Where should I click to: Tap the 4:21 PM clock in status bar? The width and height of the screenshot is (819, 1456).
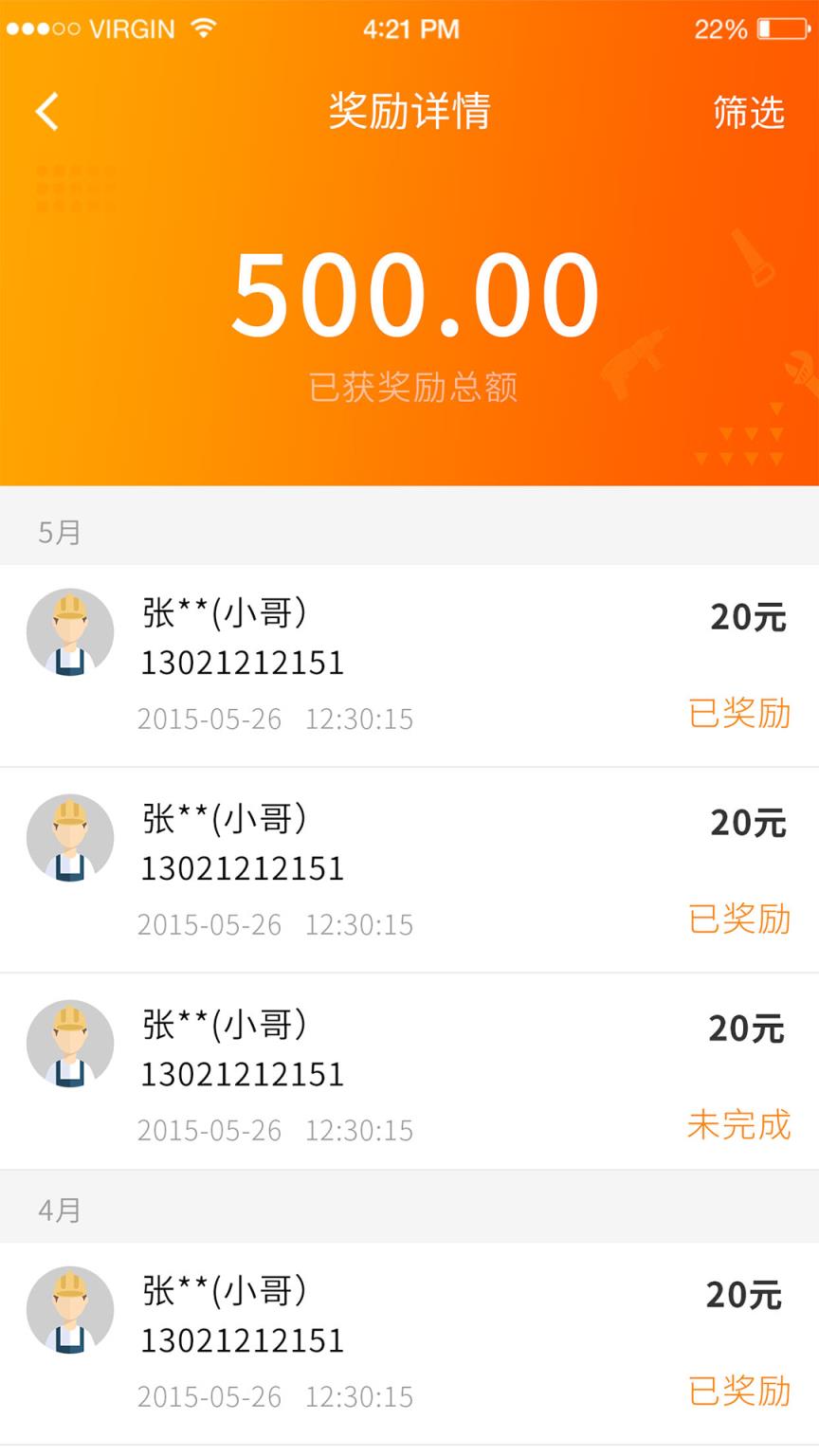click(409, 27)
